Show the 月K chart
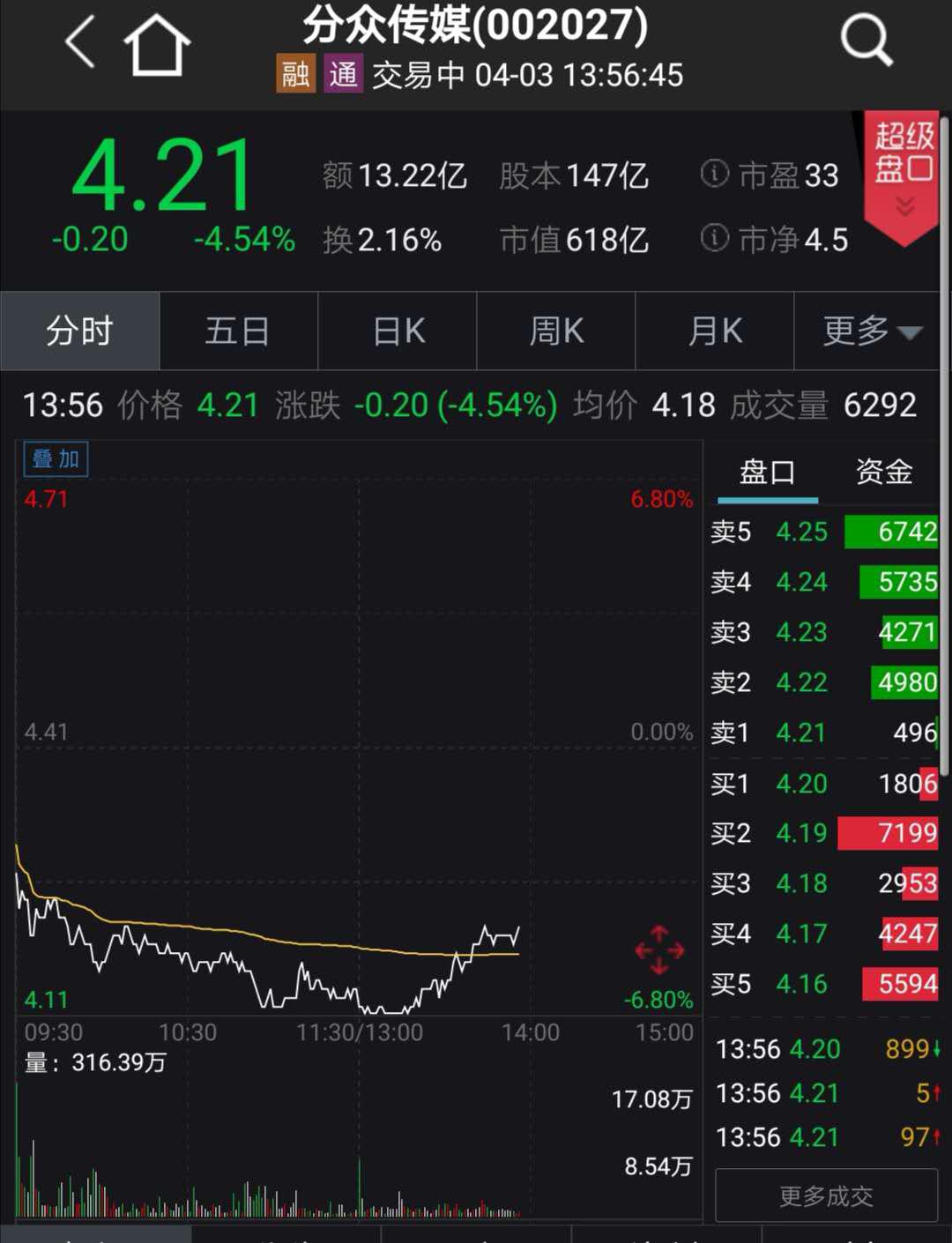The image size is (952, 1243). click(715, 331)
